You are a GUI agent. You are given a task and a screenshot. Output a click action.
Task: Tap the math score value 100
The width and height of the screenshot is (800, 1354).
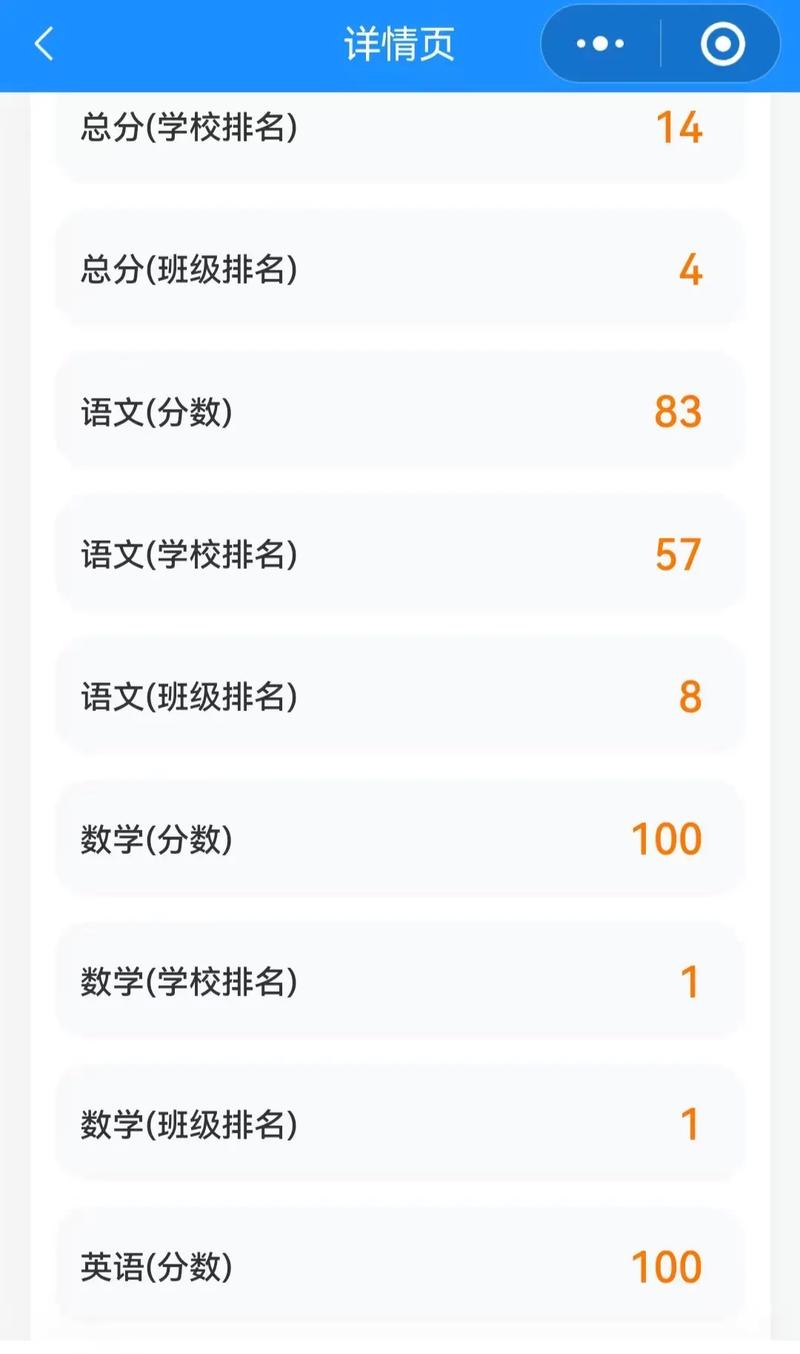coord(665,838)
